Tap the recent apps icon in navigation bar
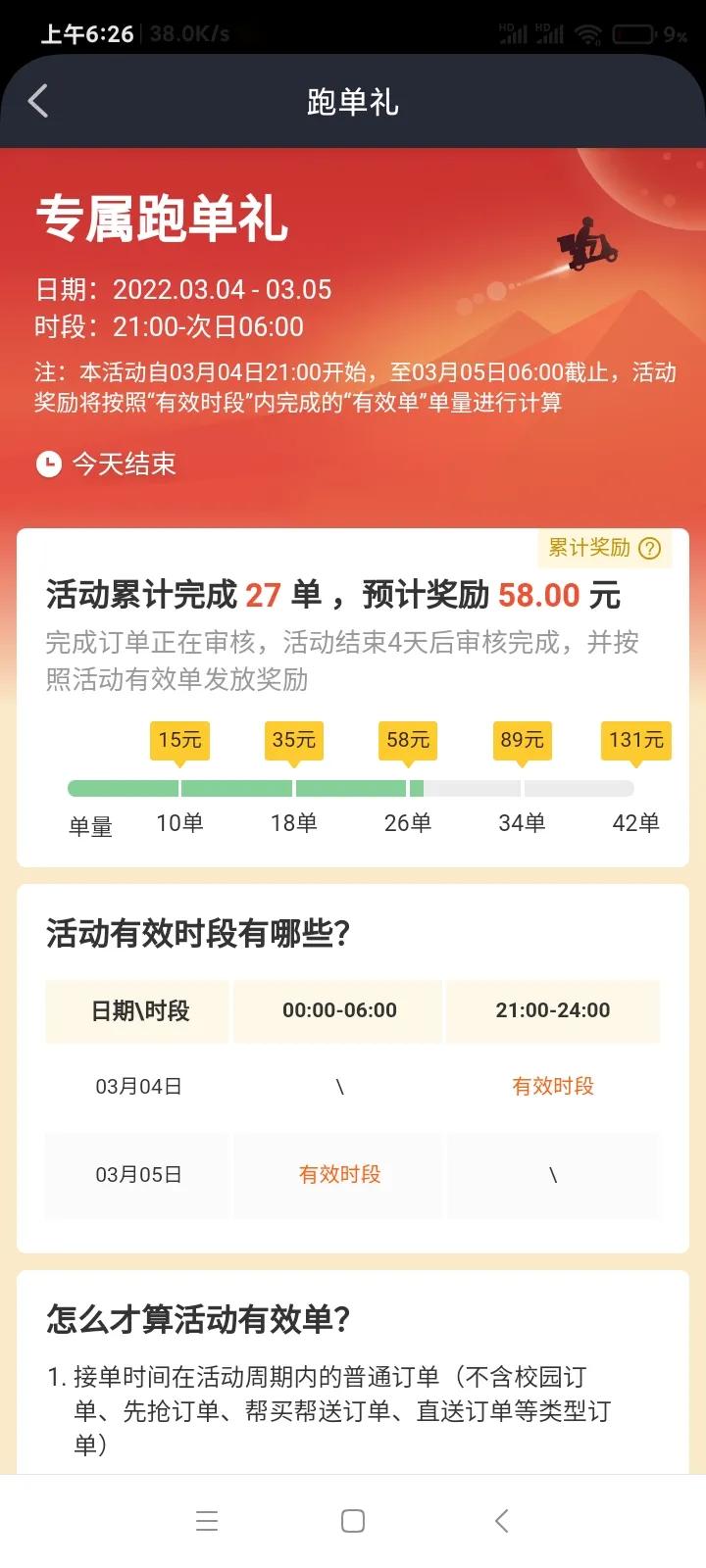The image size is (706, 1568). point(206,1520)
